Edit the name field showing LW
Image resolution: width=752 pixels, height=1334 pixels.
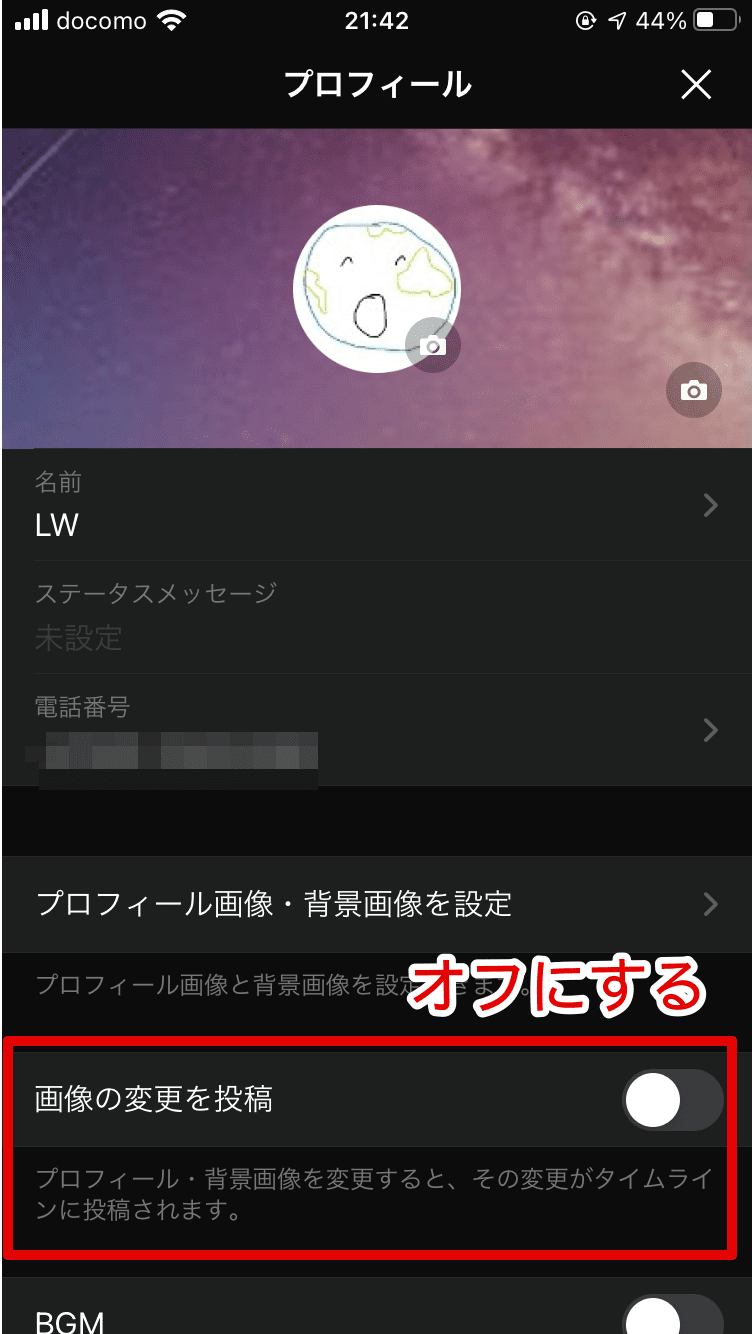(x=58, y=526)
